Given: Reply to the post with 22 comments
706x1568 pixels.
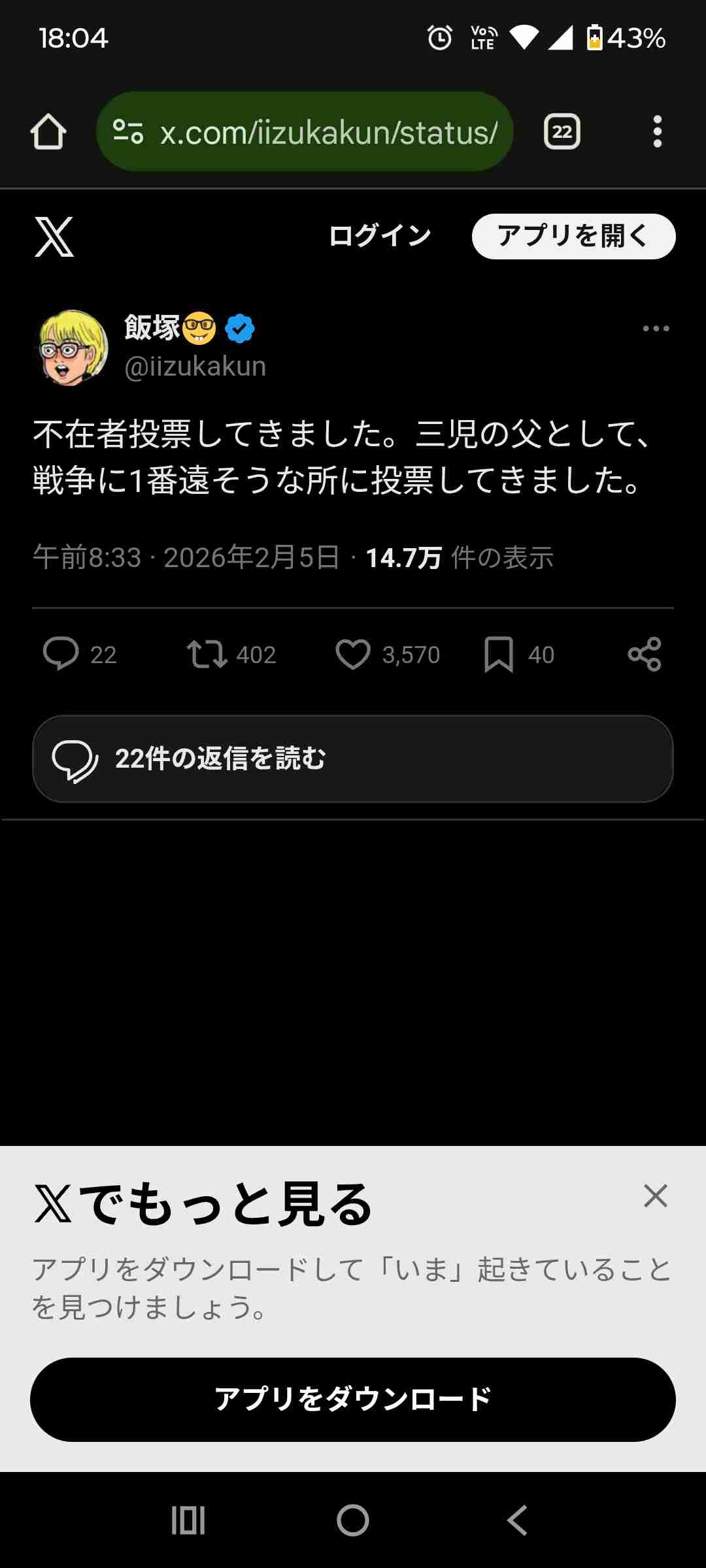Looking at the screenshot, I should pyautogui.click(x=61, y=654).
